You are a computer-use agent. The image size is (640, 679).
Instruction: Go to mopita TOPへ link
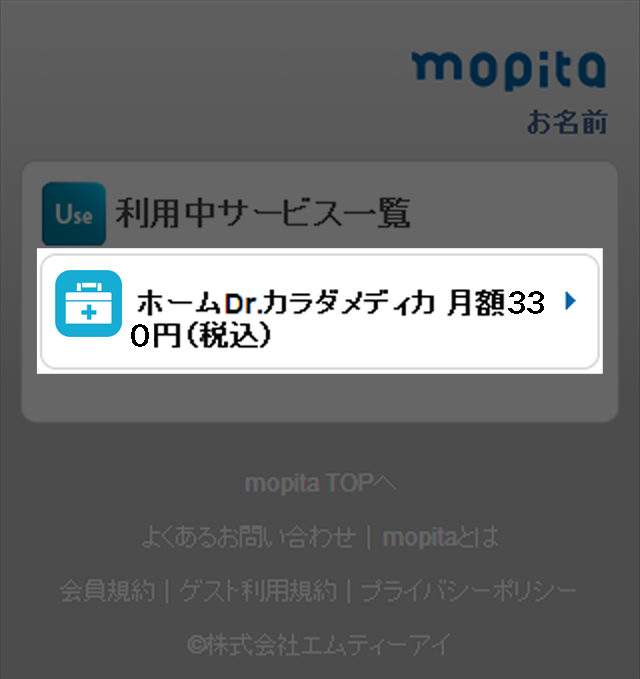pyautogui.click(x=320, y=484)
